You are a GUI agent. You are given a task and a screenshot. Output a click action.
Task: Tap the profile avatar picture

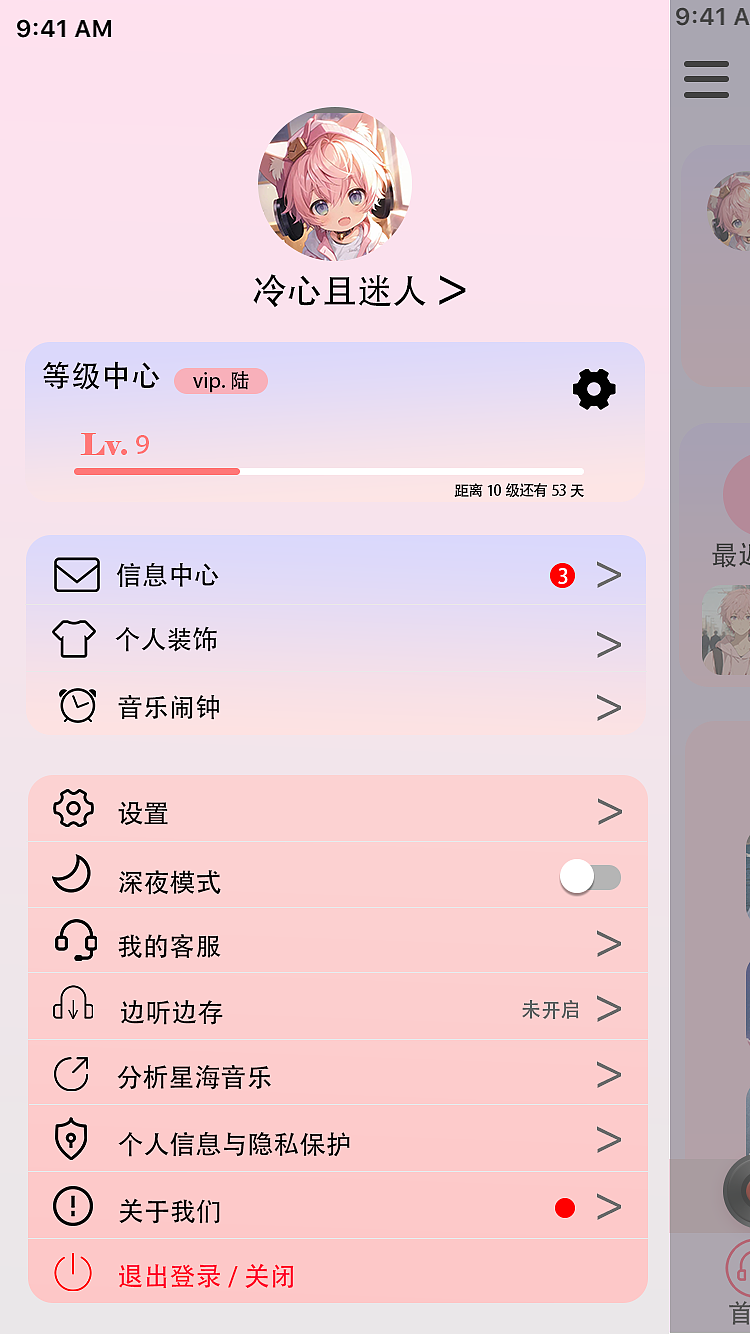click(x=334, y=184)
